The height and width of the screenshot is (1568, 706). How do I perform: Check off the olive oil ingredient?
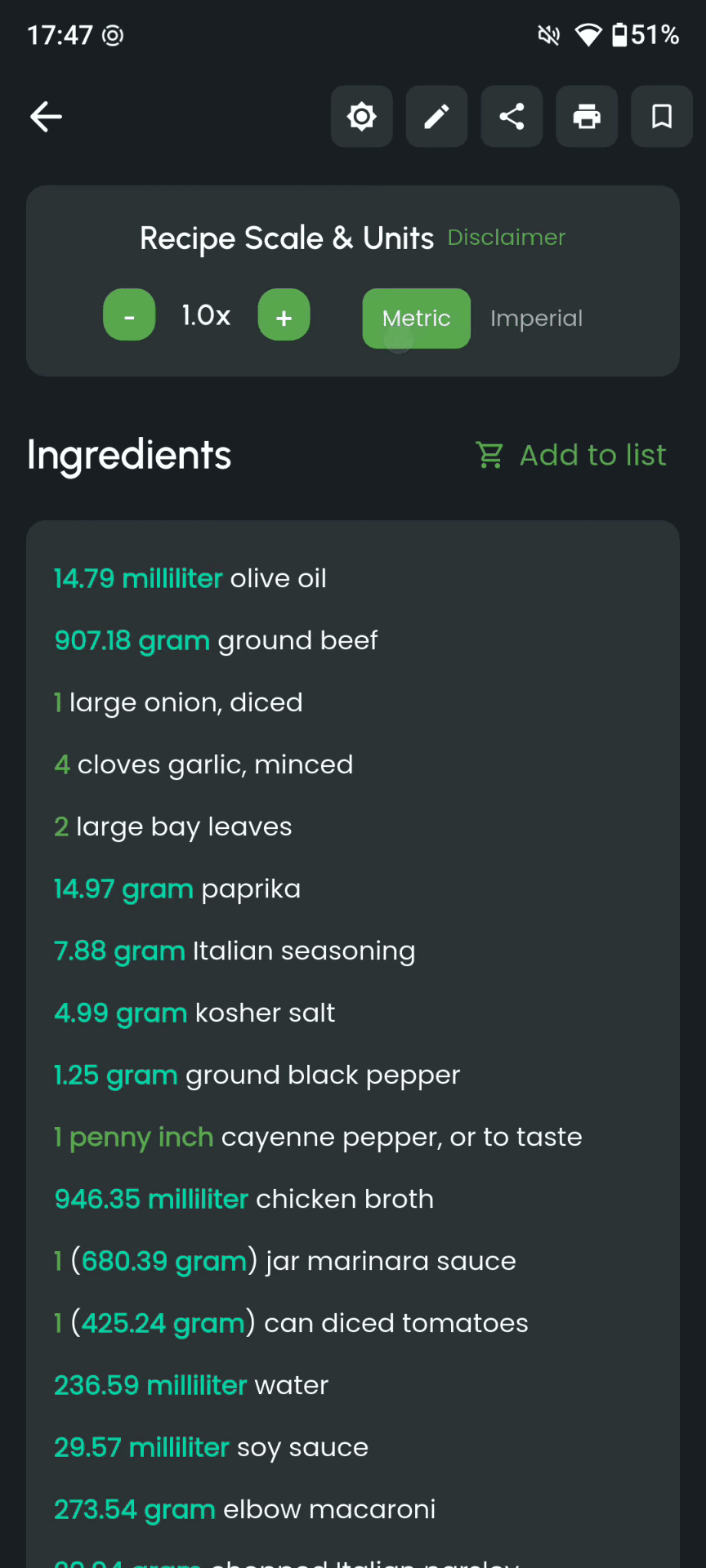pyautogui.click(x=190, y=578)
